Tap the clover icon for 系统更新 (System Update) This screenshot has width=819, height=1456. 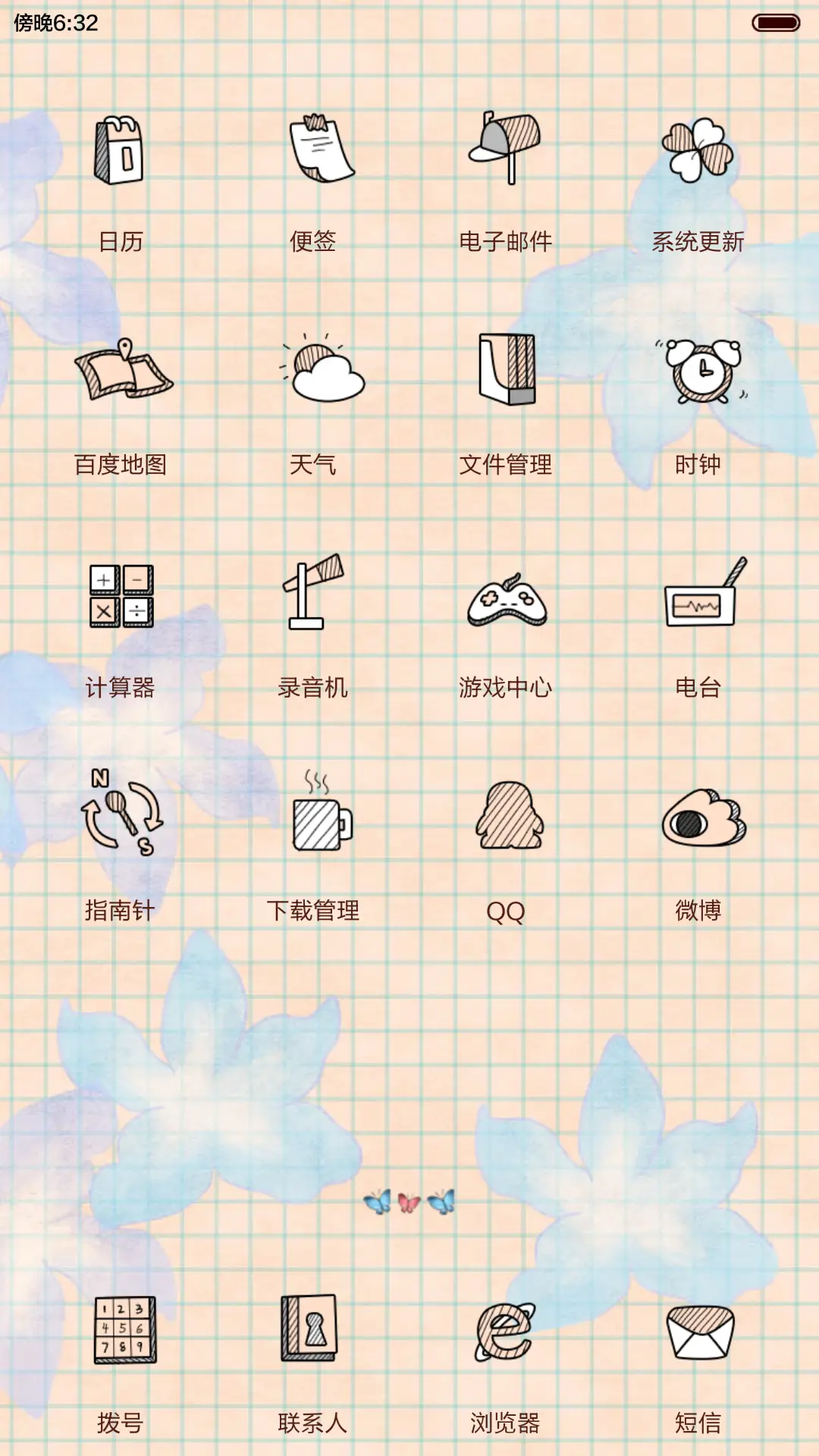click(x=698, y=152)
